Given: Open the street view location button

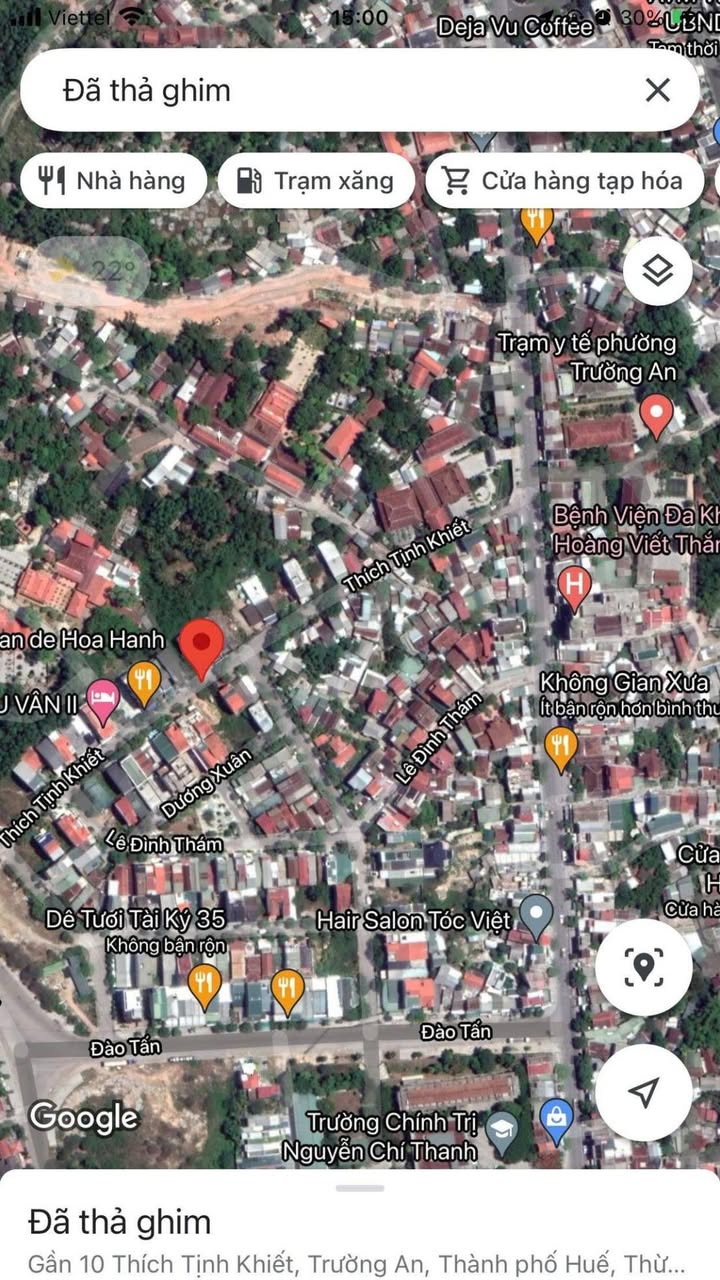Looking at the screenshot, I should (x=643, y=966).
